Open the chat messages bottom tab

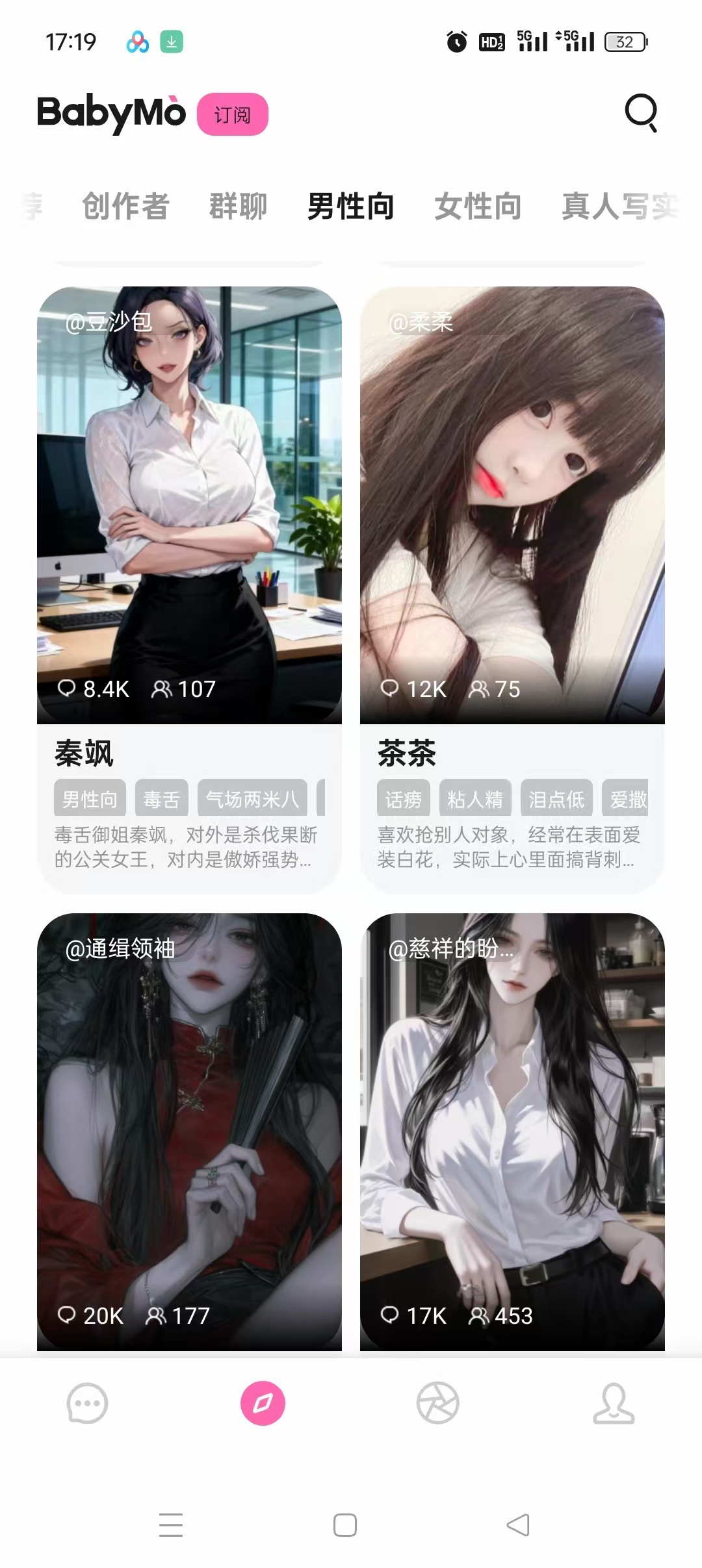87,1403
